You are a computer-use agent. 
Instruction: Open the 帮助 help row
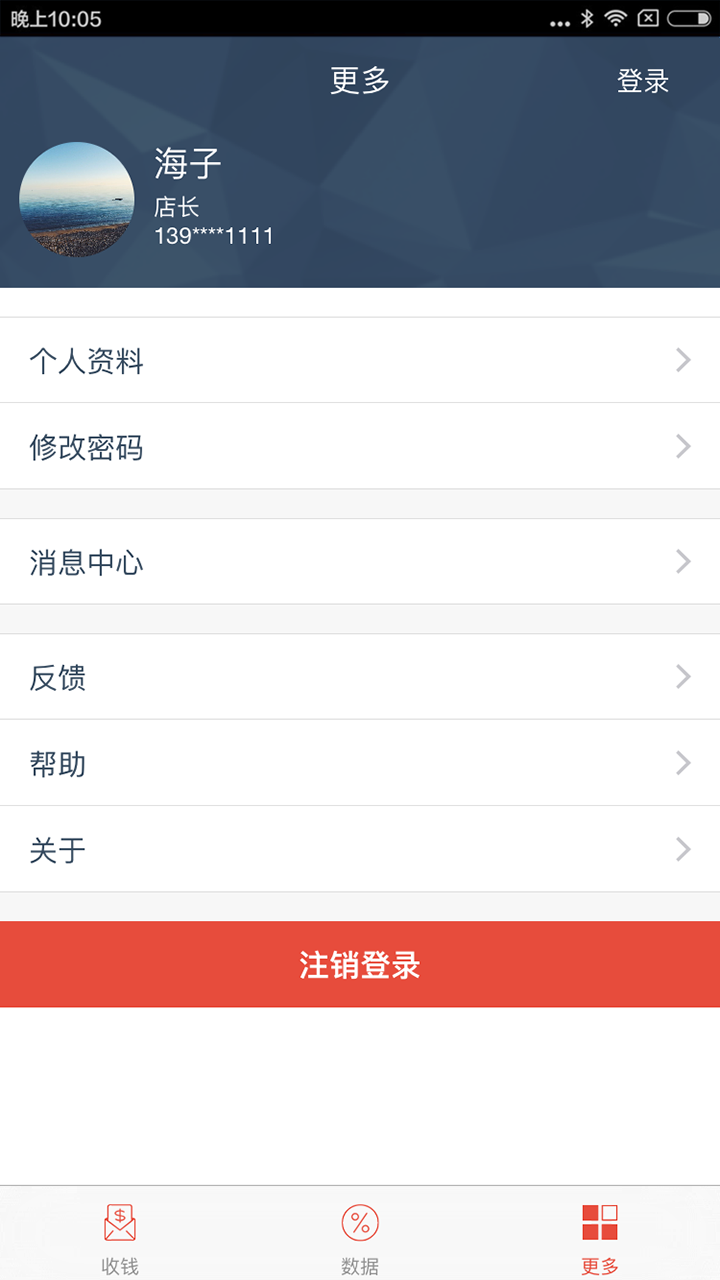pos(360,763)
